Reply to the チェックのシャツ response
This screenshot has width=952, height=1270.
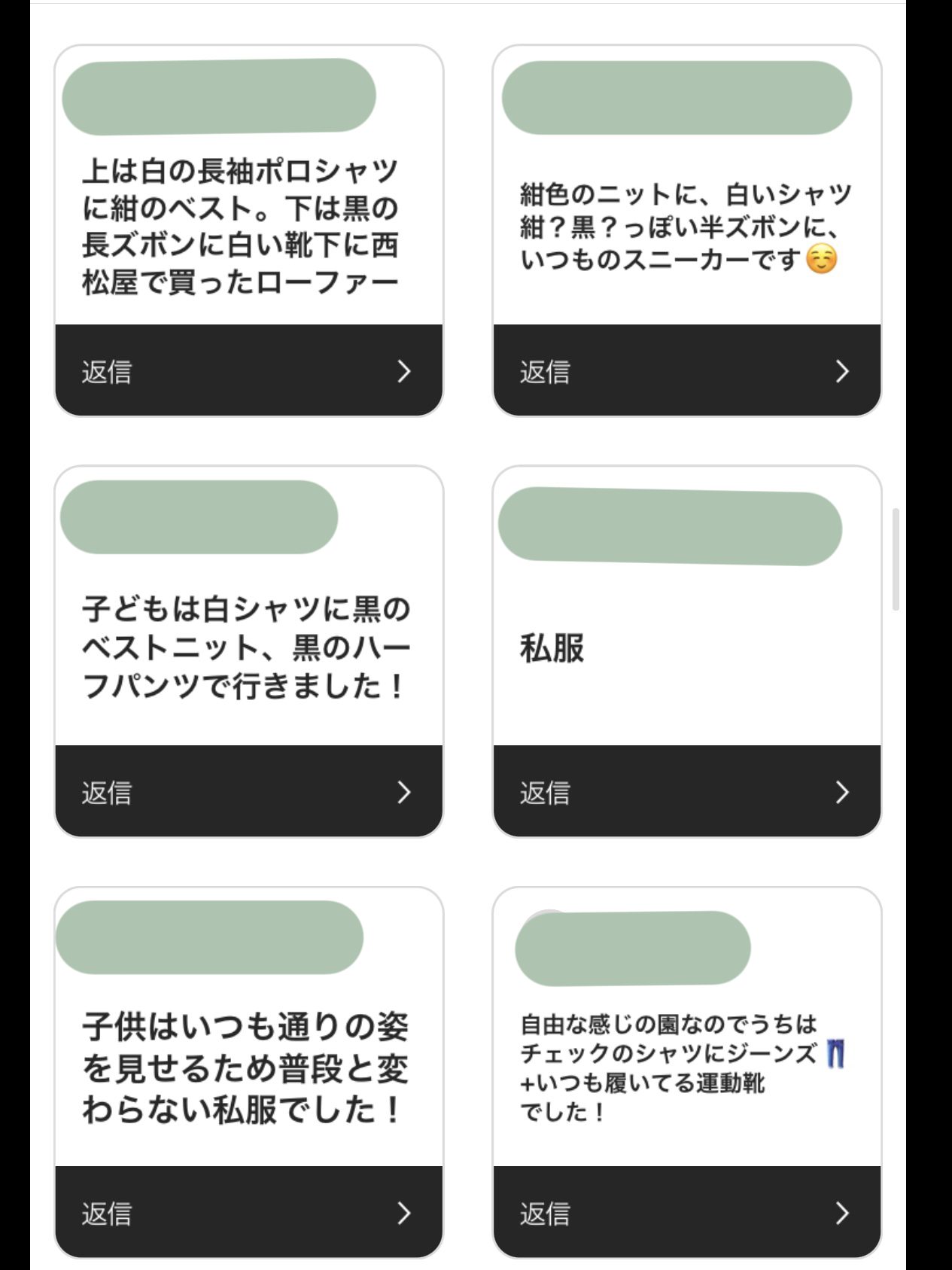pyautogui.click(x=686, y=1213)
